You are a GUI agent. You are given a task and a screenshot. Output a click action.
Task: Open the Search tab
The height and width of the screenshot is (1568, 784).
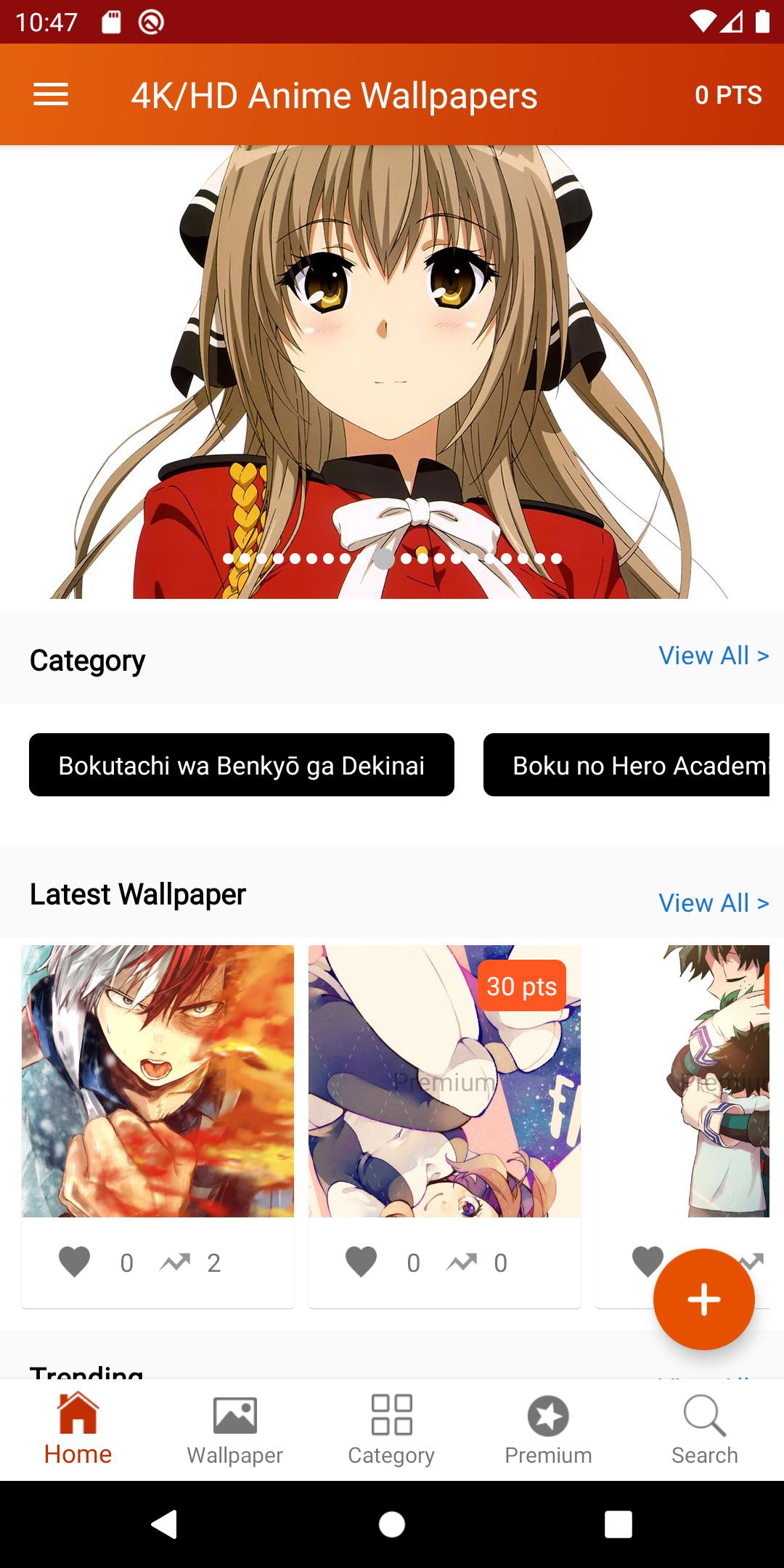704,1430
